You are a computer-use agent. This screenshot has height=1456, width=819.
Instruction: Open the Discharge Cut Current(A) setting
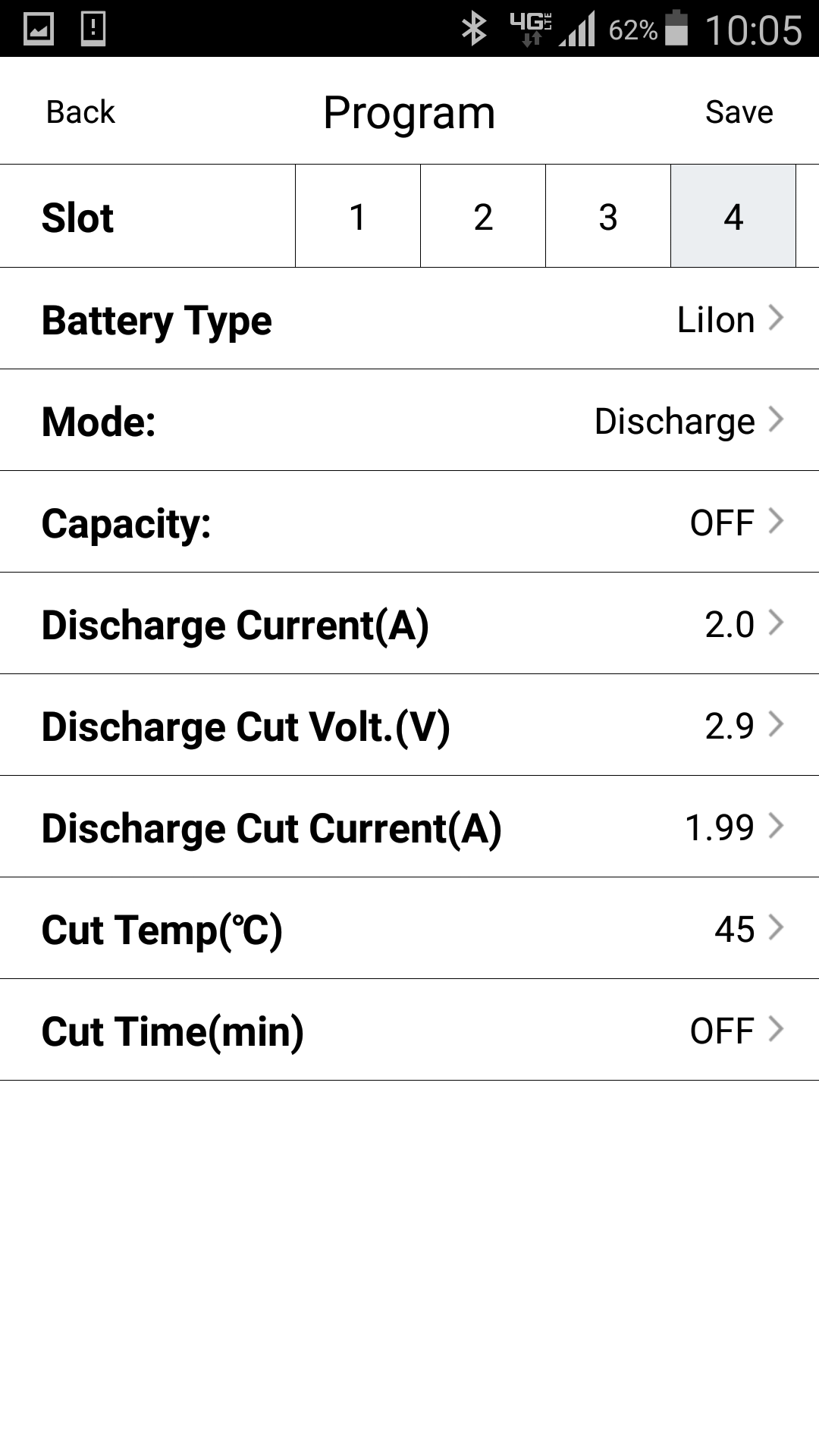pos(409,827)
